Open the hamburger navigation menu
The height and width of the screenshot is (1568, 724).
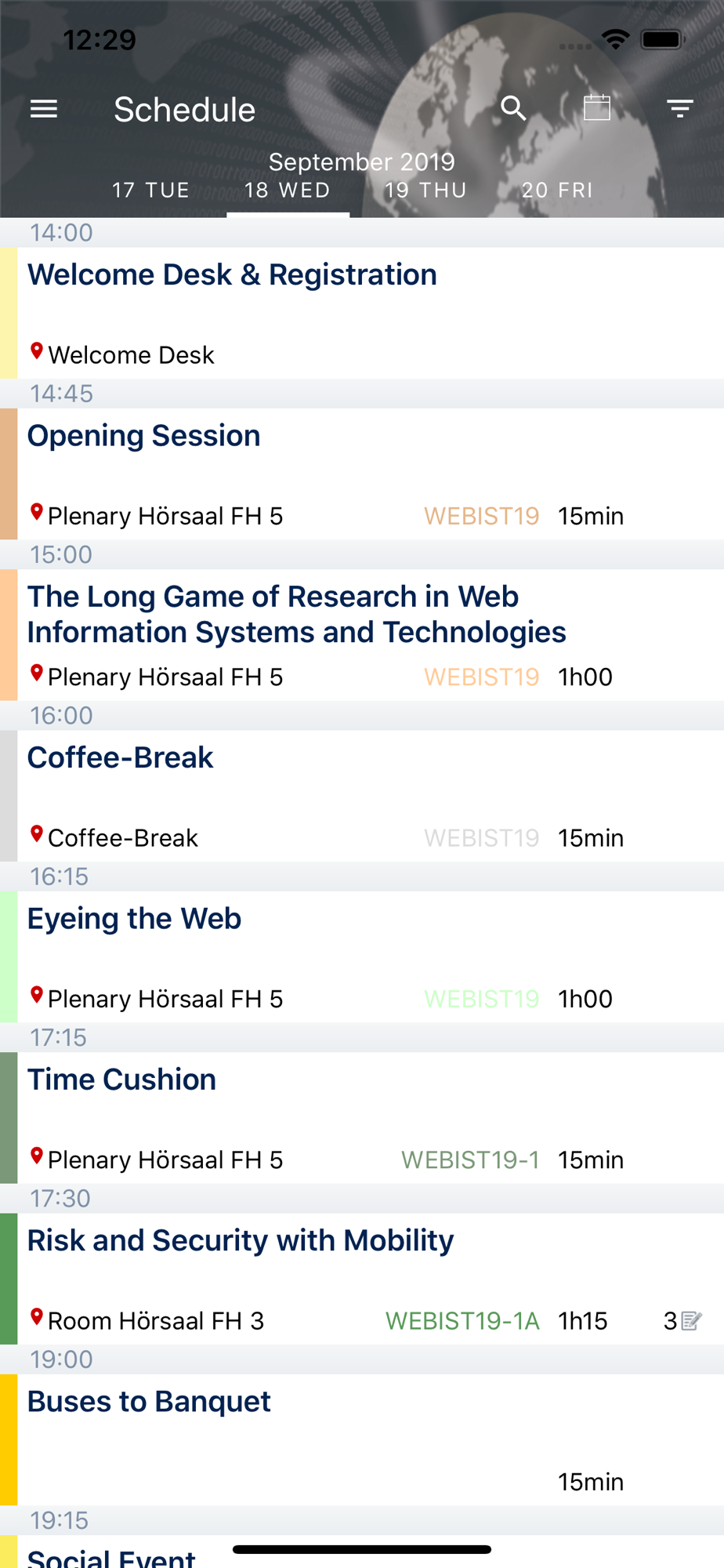click(44, 109)
